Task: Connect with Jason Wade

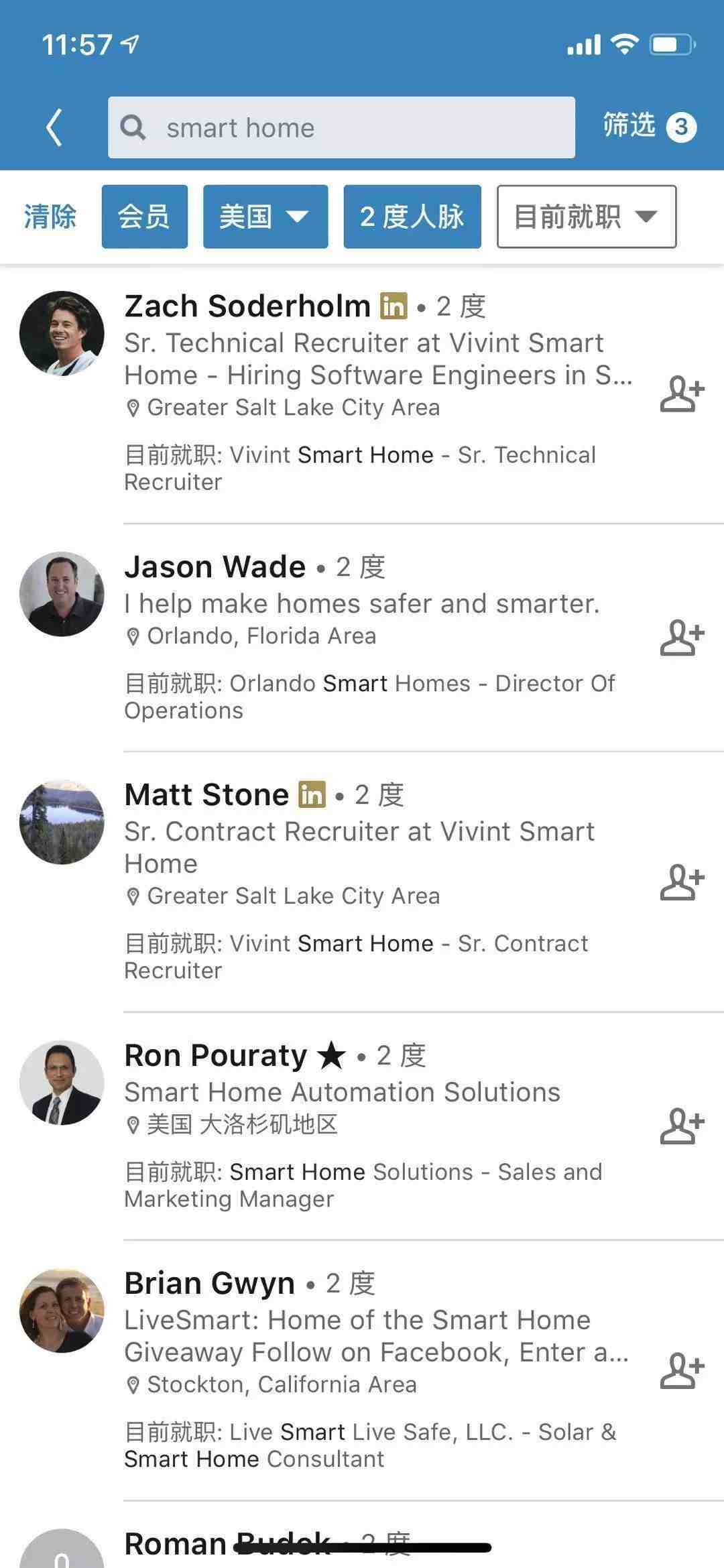Action: (681, 638)
